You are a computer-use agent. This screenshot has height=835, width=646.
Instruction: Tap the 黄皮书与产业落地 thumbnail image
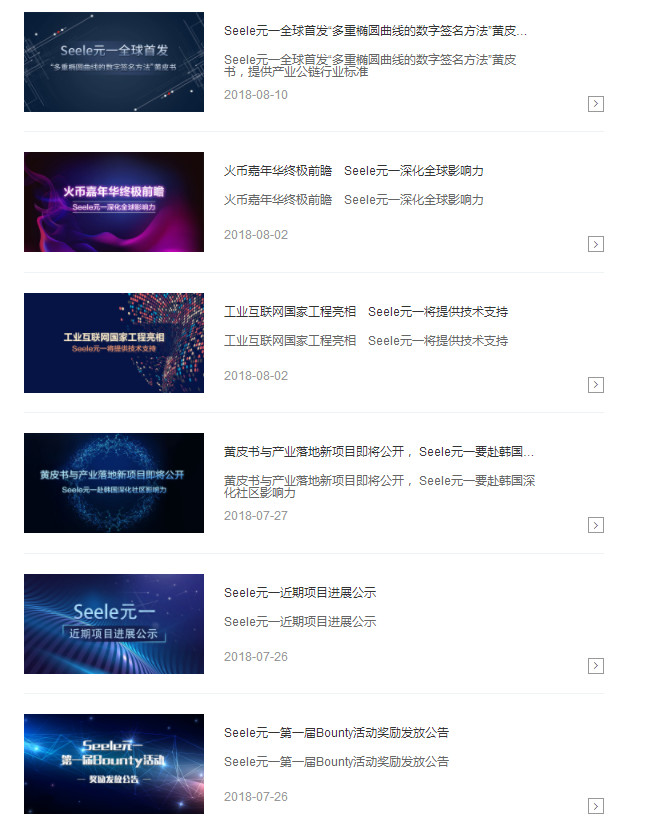pyautogui.click(x=114, y=483)
